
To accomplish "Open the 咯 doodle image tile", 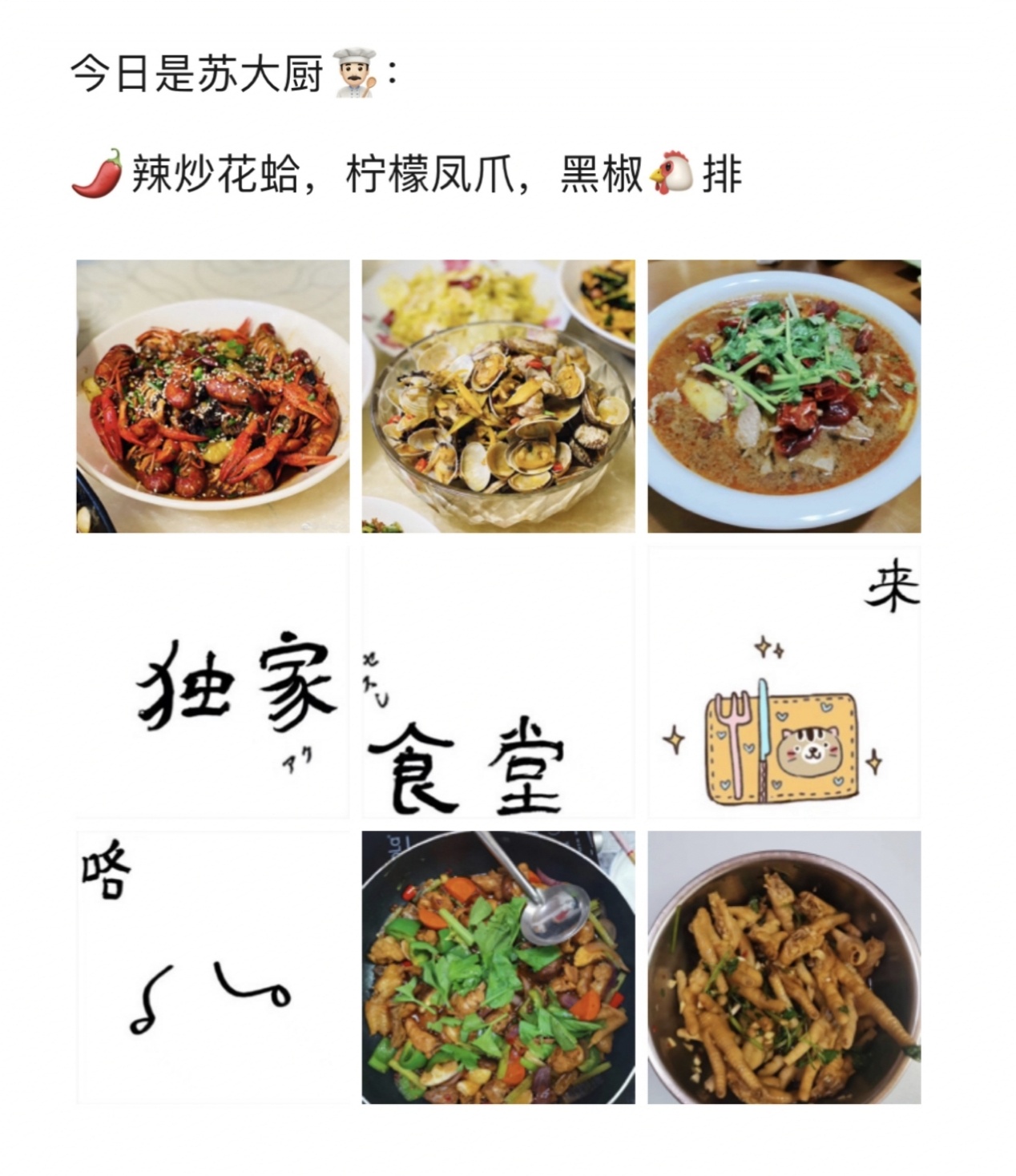I will pyautogui.click(x=212, y=967).
